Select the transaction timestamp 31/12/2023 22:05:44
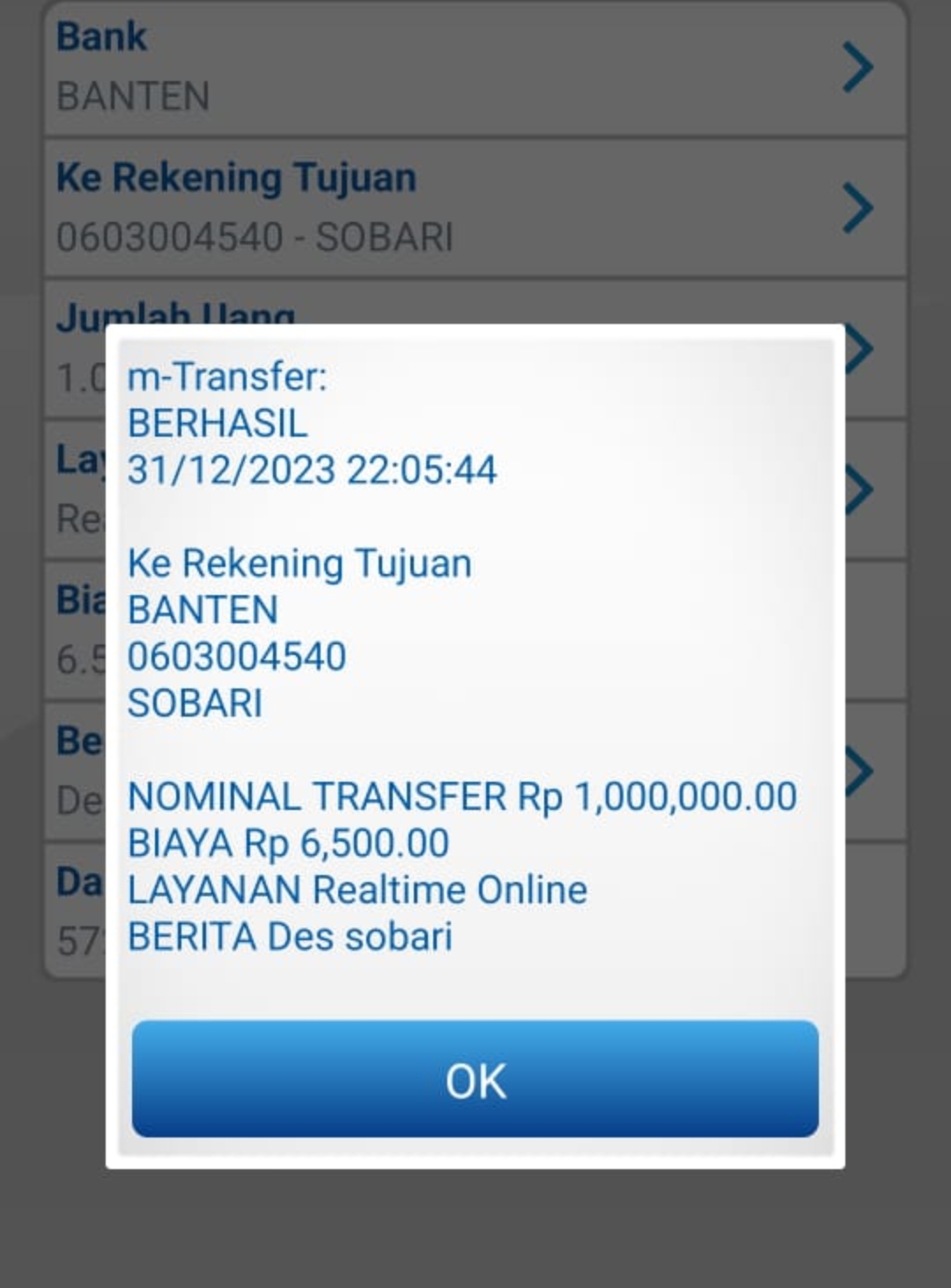 (x=313, y=470)
